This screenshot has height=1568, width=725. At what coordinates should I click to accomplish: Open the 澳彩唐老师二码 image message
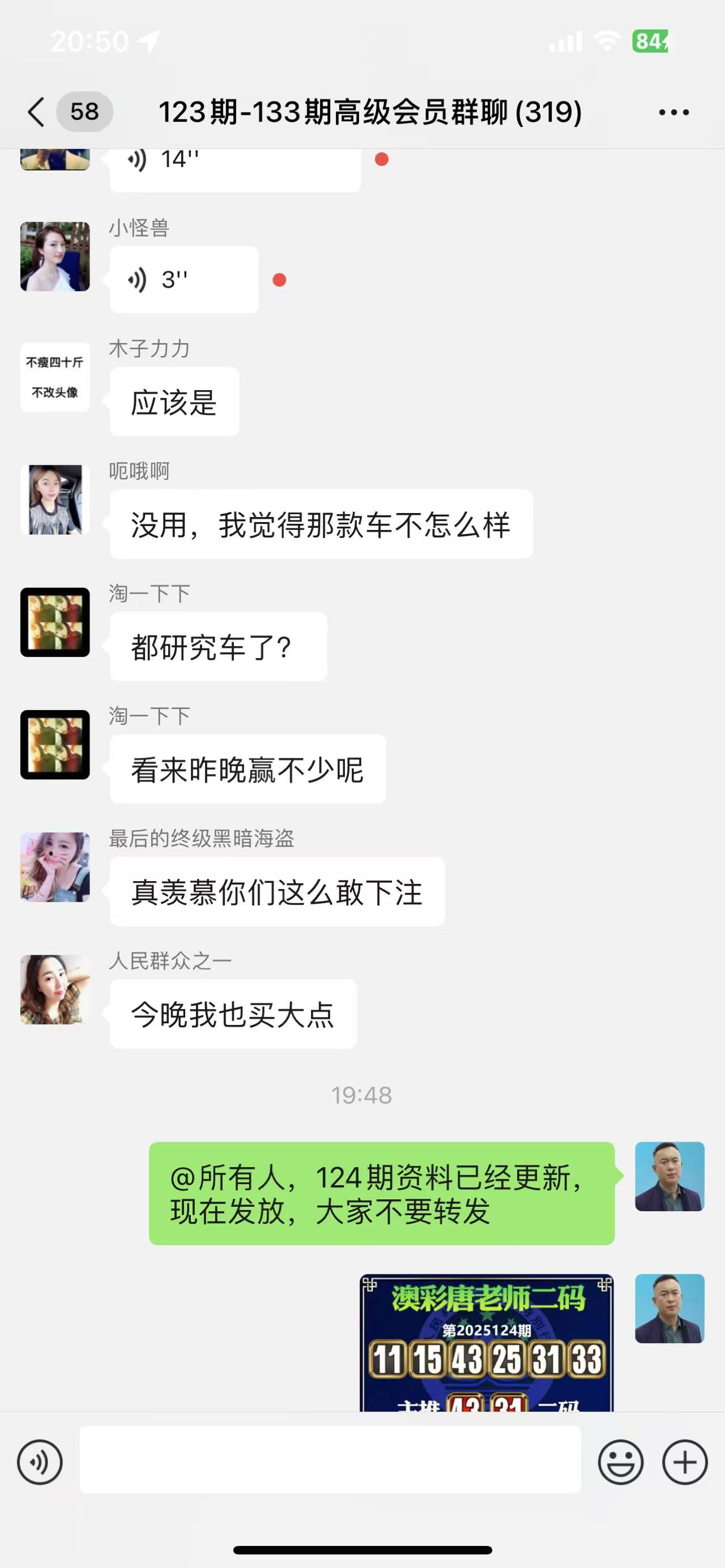(487, 1342)
